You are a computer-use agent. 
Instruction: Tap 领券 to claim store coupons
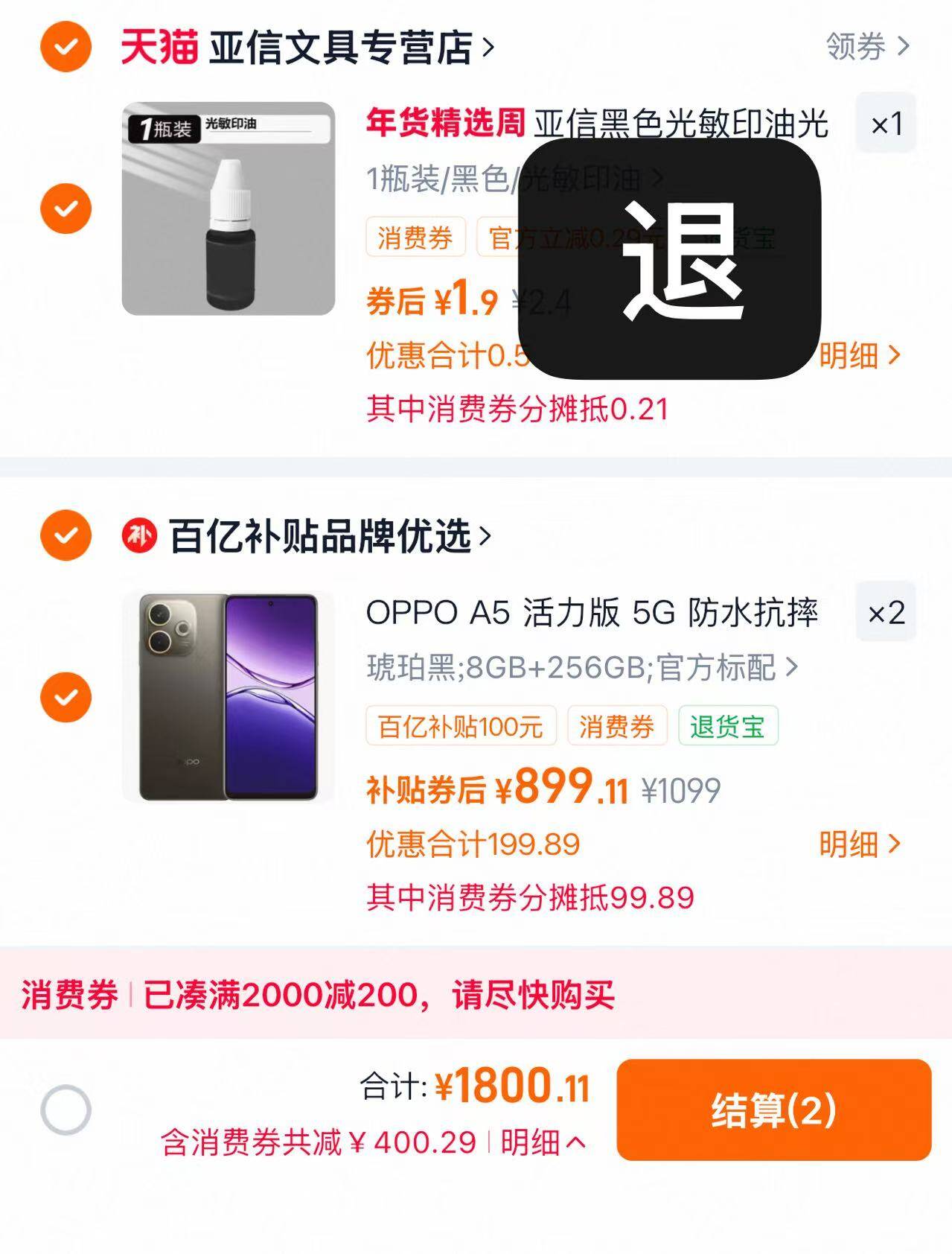pos(867,46)
